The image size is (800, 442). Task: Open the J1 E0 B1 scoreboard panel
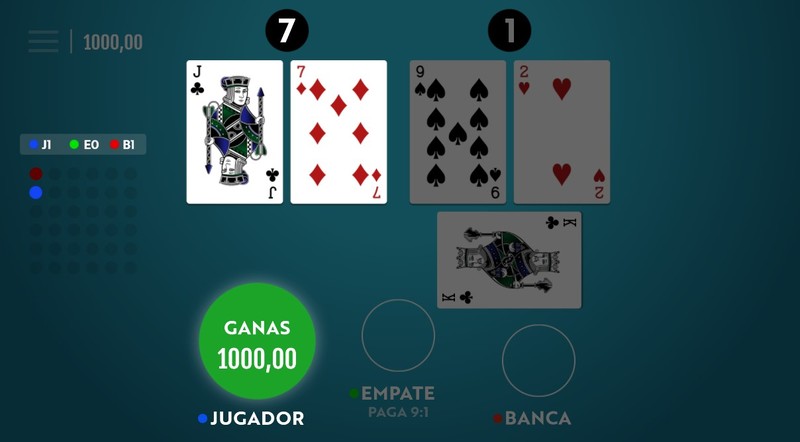click(83, 145)
